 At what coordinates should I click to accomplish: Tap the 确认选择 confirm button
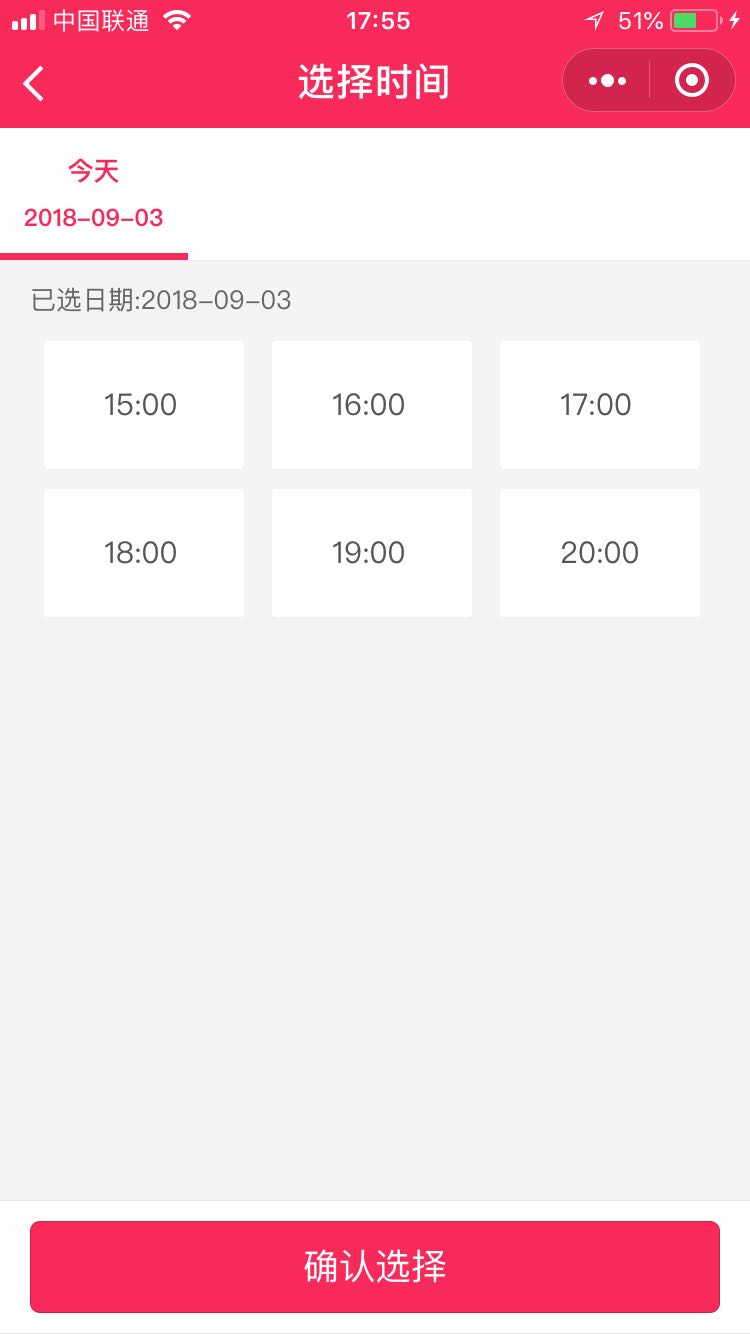pos(375,1267)
